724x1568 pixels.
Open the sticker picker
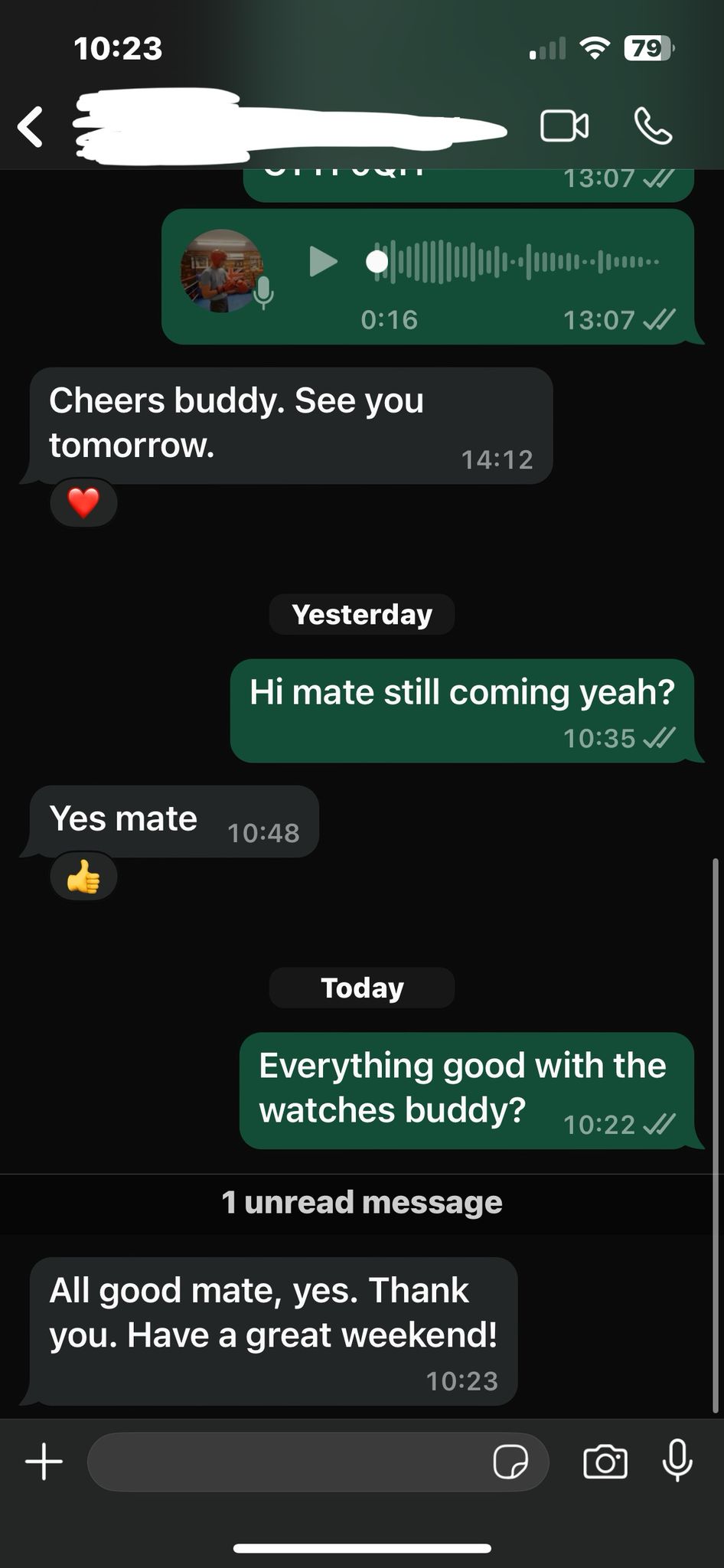510,1462
